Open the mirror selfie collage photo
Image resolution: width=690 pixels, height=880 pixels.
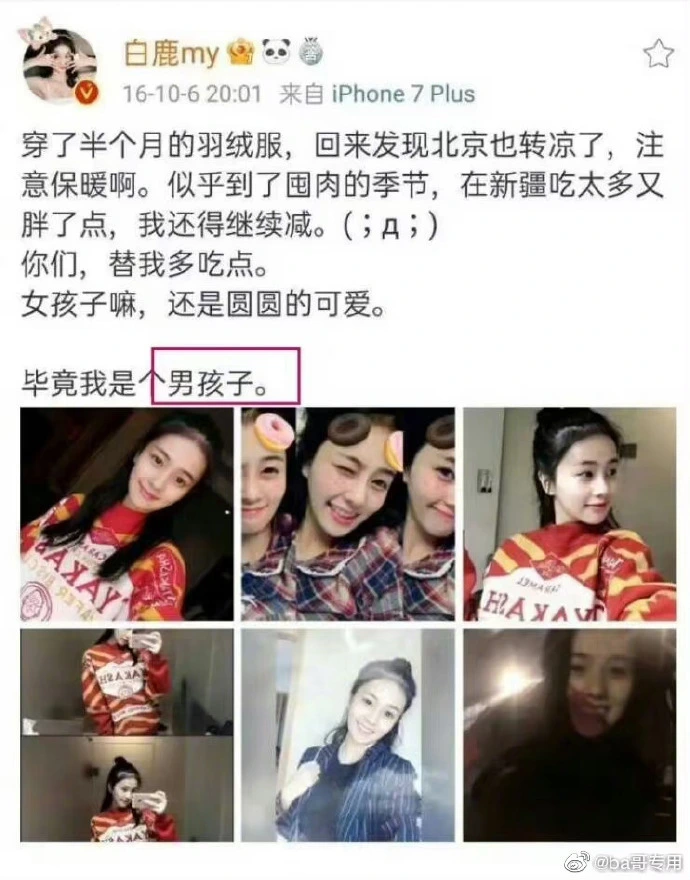[126, 735]
